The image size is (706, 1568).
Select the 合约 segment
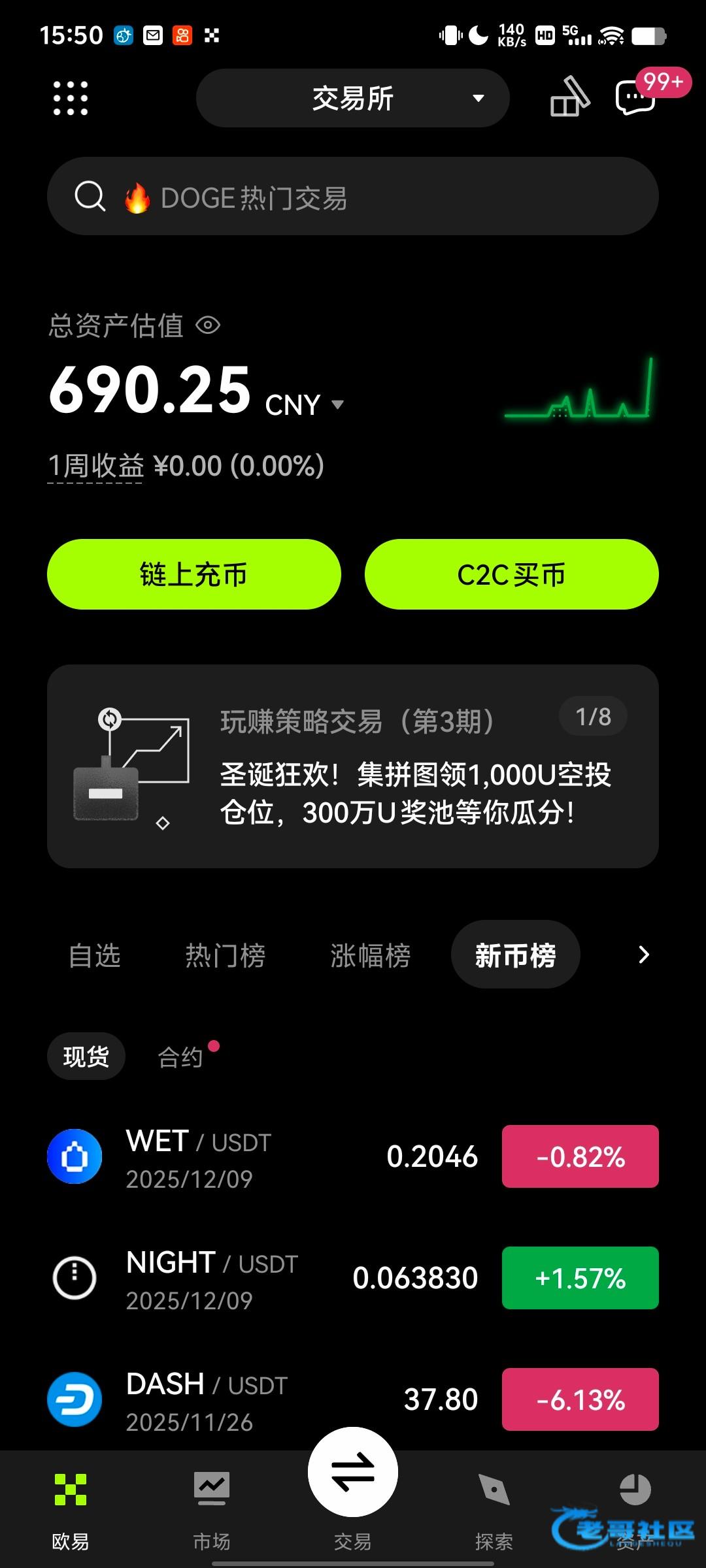click(180, 1056)
